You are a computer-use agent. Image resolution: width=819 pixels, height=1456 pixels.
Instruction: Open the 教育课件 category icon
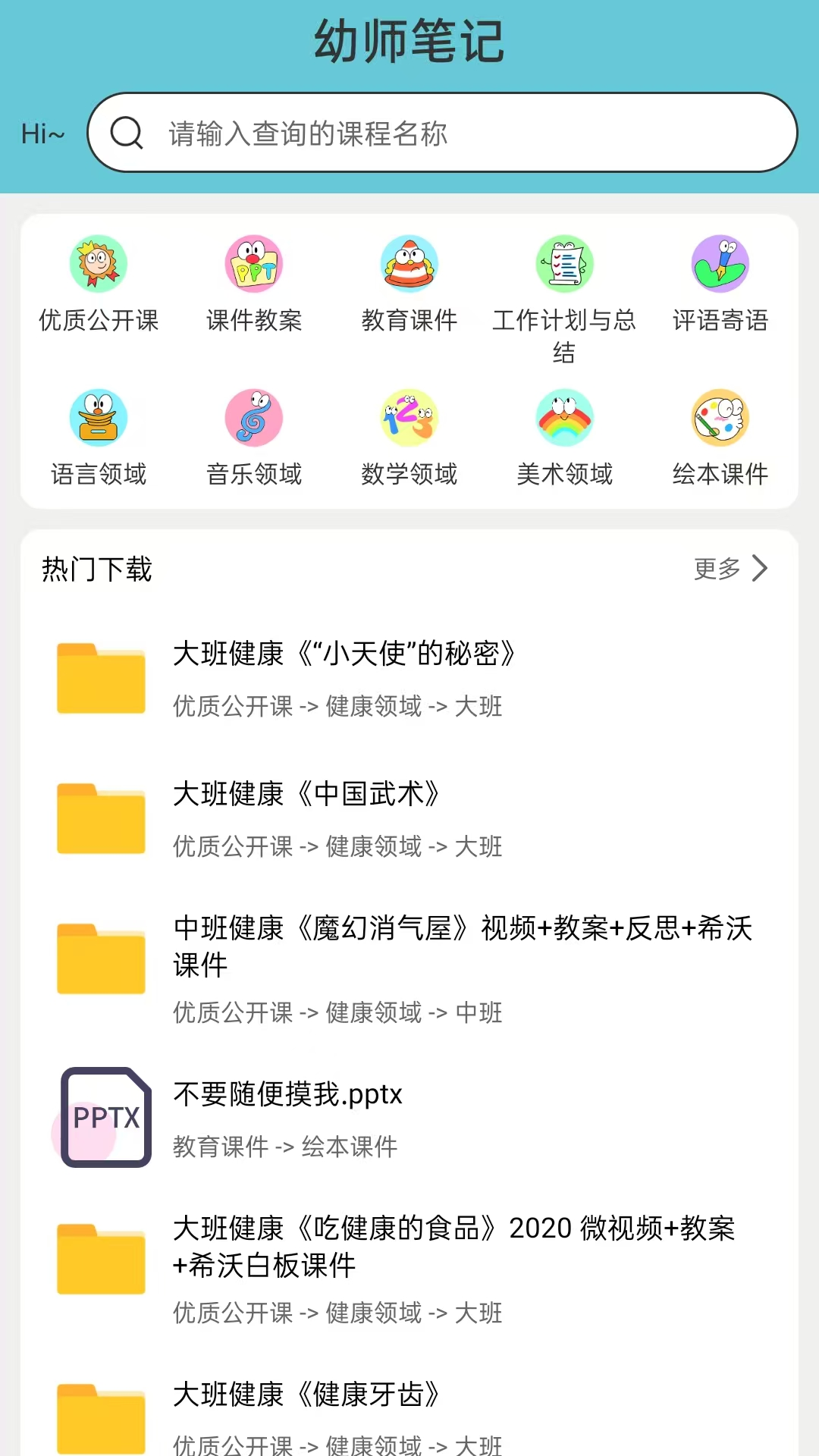coord(409,264)
